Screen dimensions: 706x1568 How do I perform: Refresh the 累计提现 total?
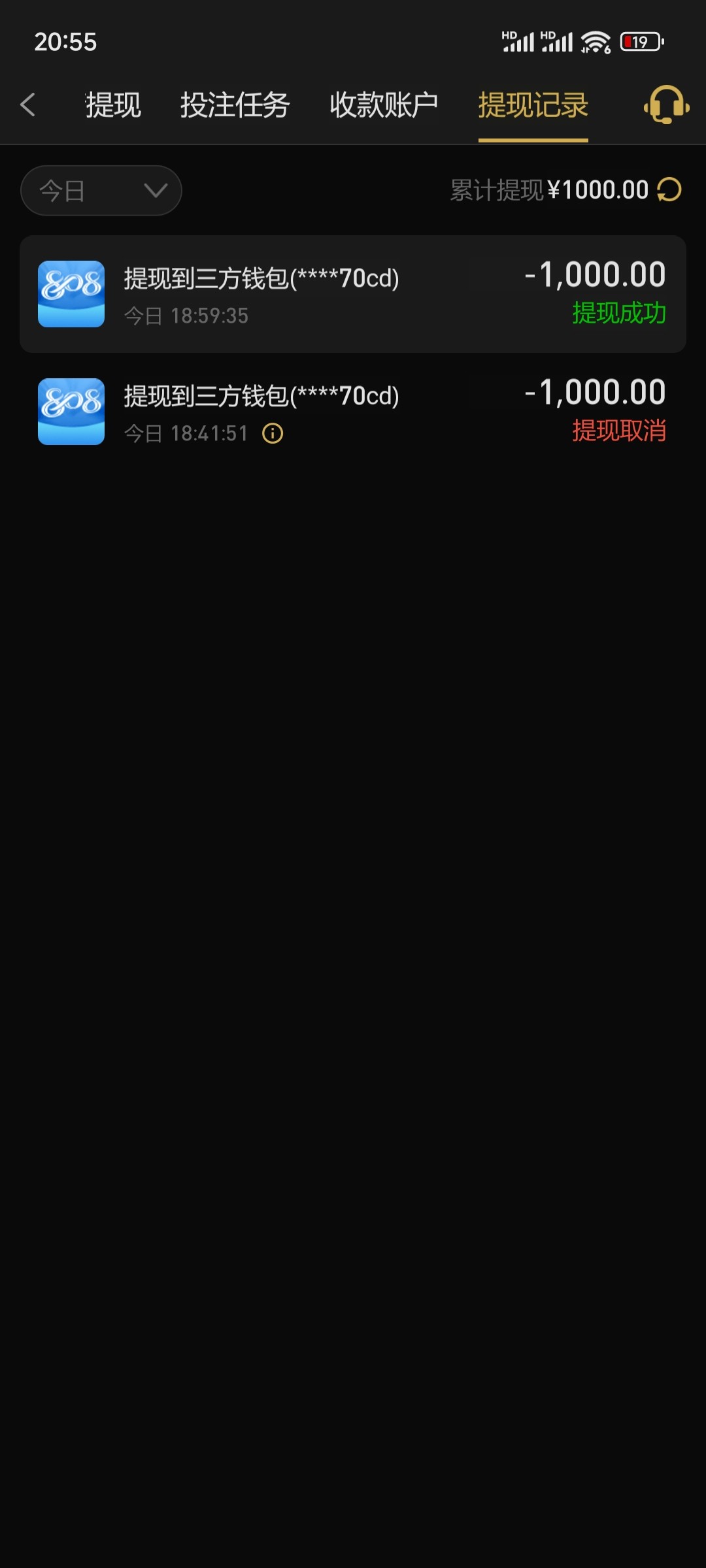pos(669,190)
